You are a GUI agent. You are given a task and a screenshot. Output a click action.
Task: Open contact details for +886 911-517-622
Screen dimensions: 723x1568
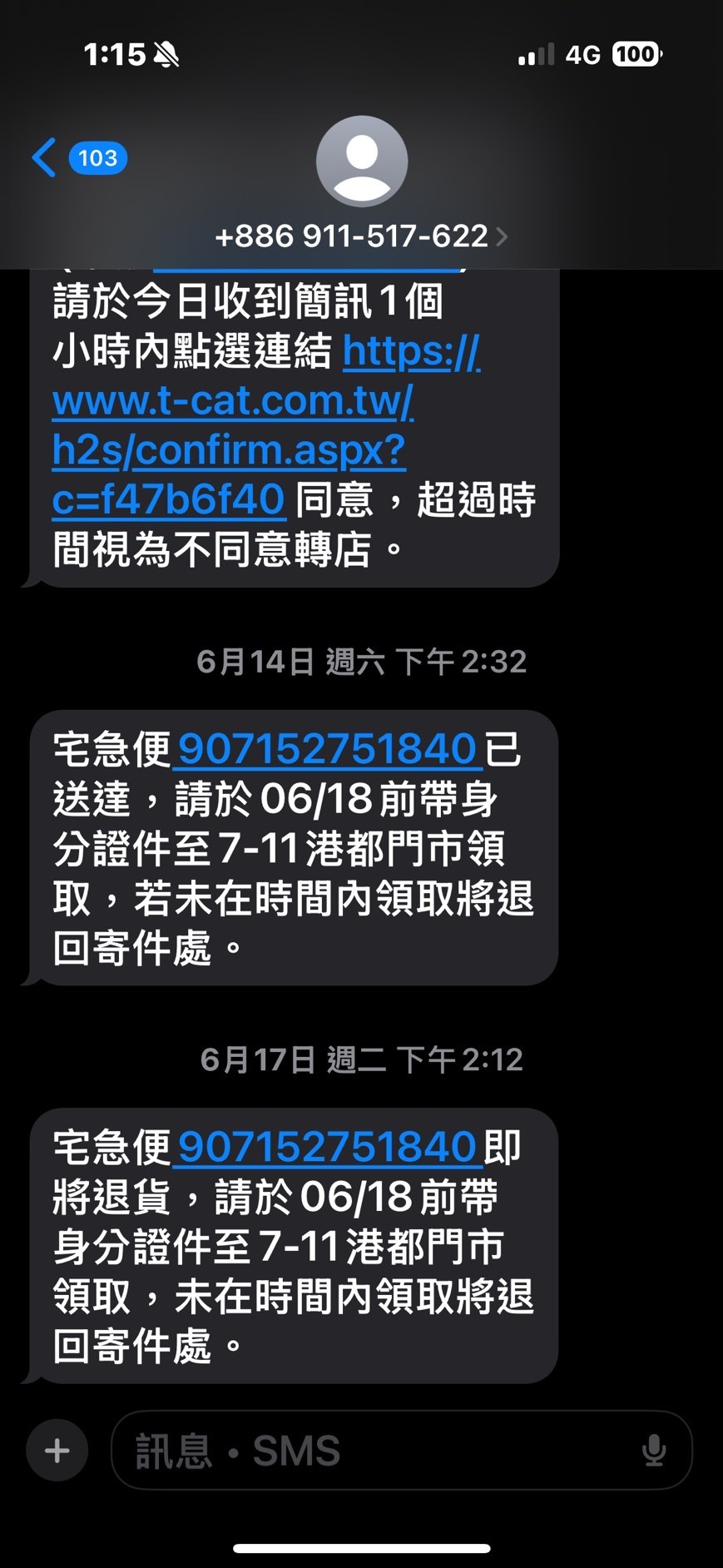tap(361, 236)
